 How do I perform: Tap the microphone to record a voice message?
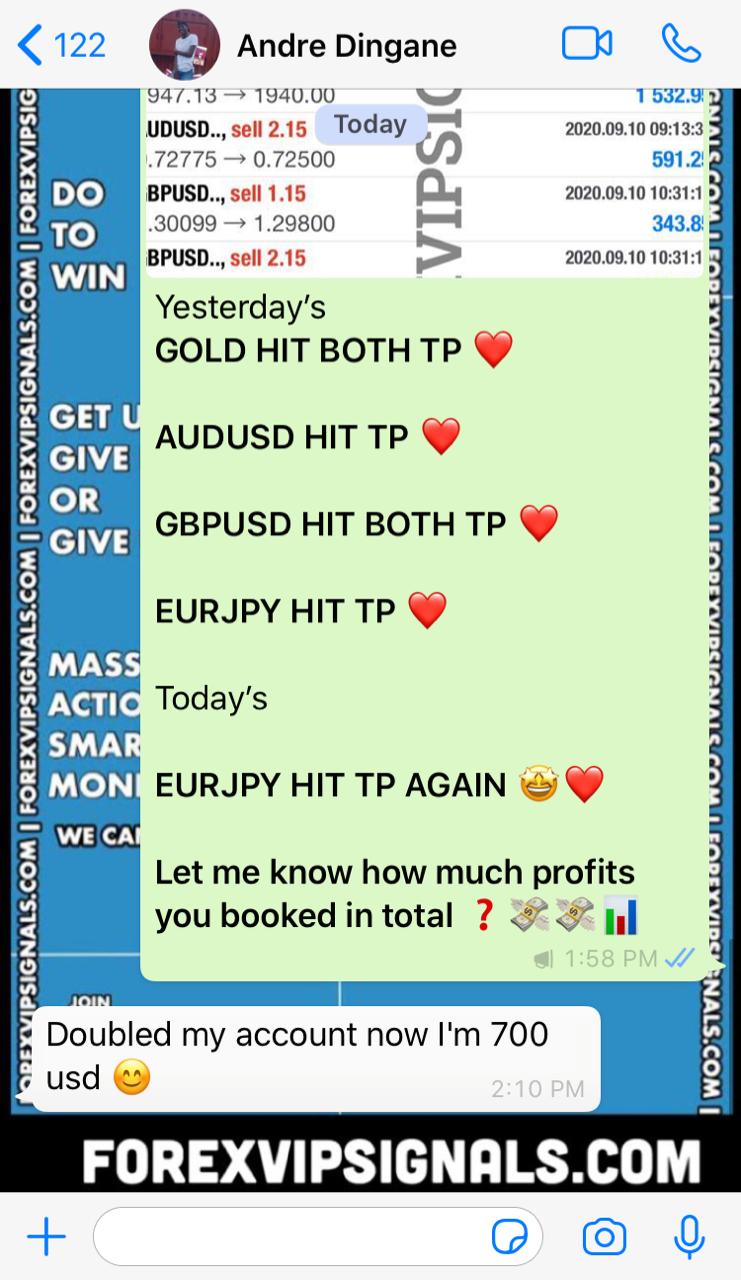pyautogui.click(x=689, y=1237)
